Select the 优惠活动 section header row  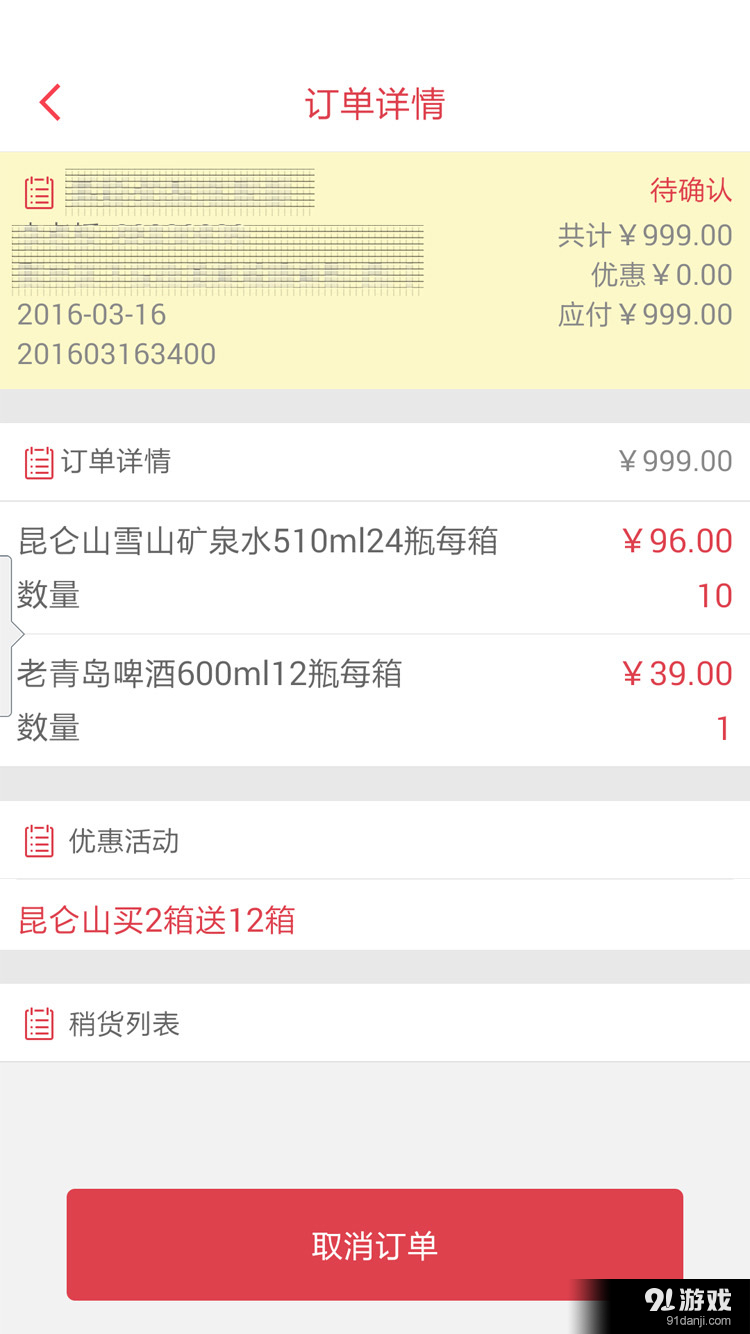point(122,841)
